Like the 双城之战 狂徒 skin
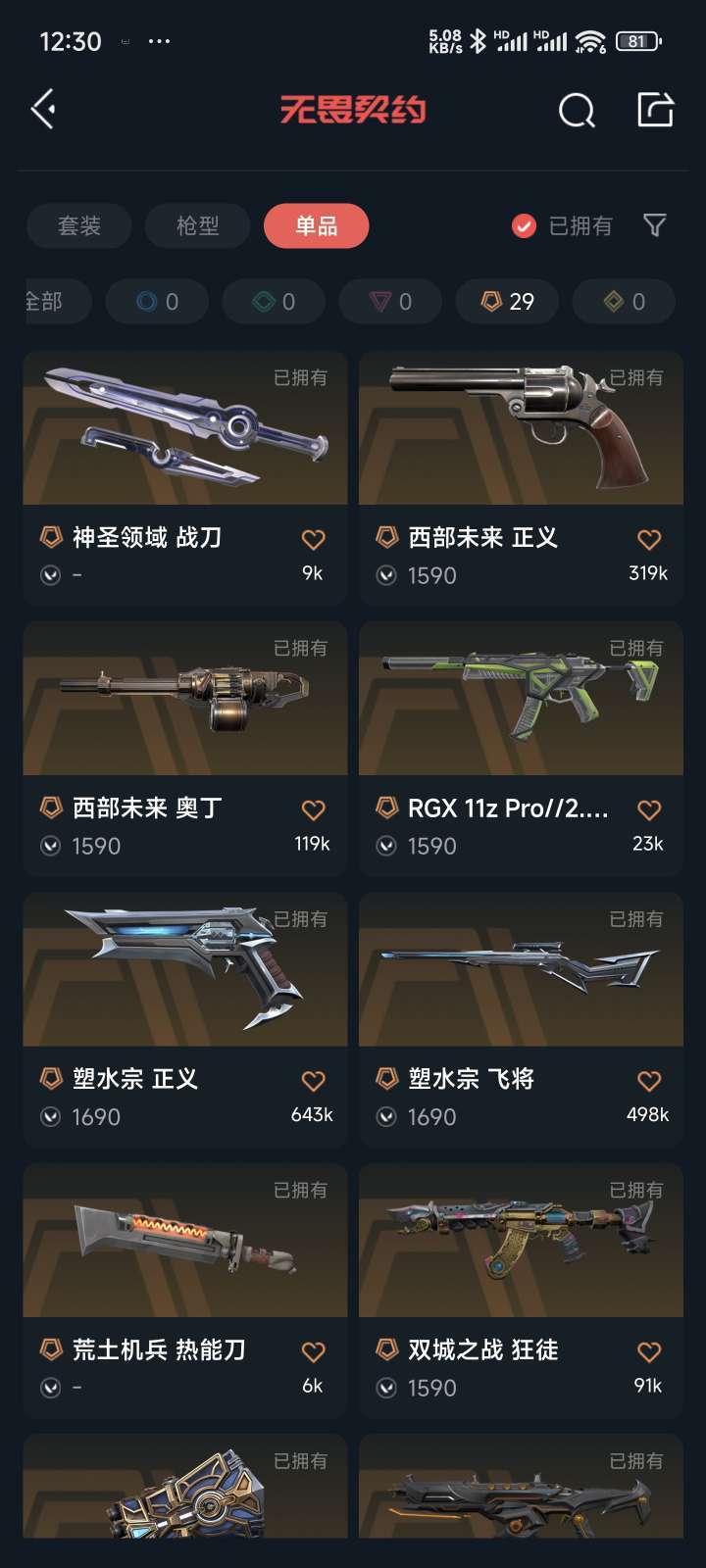This screenshot has height=1568, width=706. click(x=649, y=1352)
